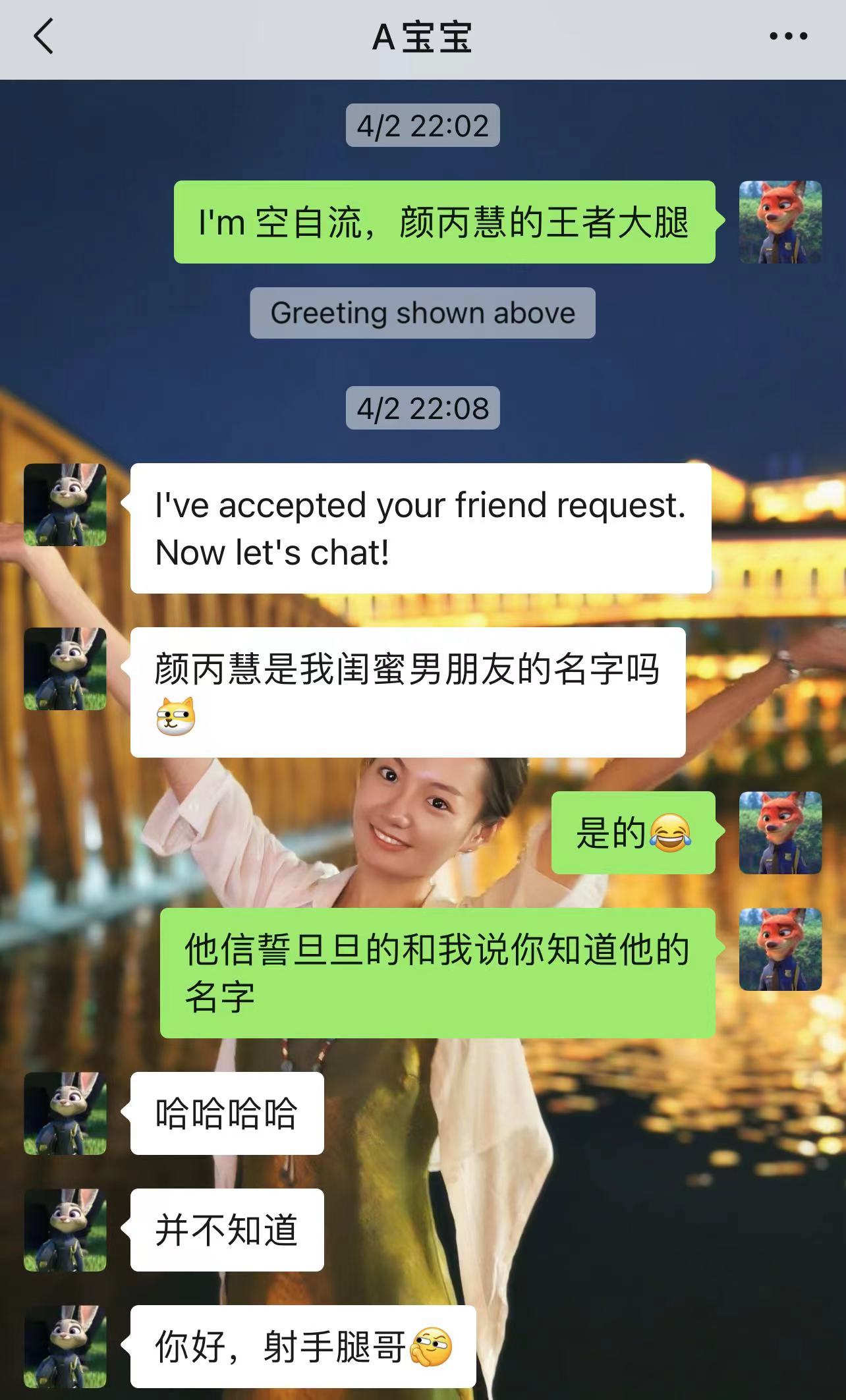Open fox avatar beside the 空自流 greeting message
This screenshot has width=846, height=1400.
(x=780, y=222)
